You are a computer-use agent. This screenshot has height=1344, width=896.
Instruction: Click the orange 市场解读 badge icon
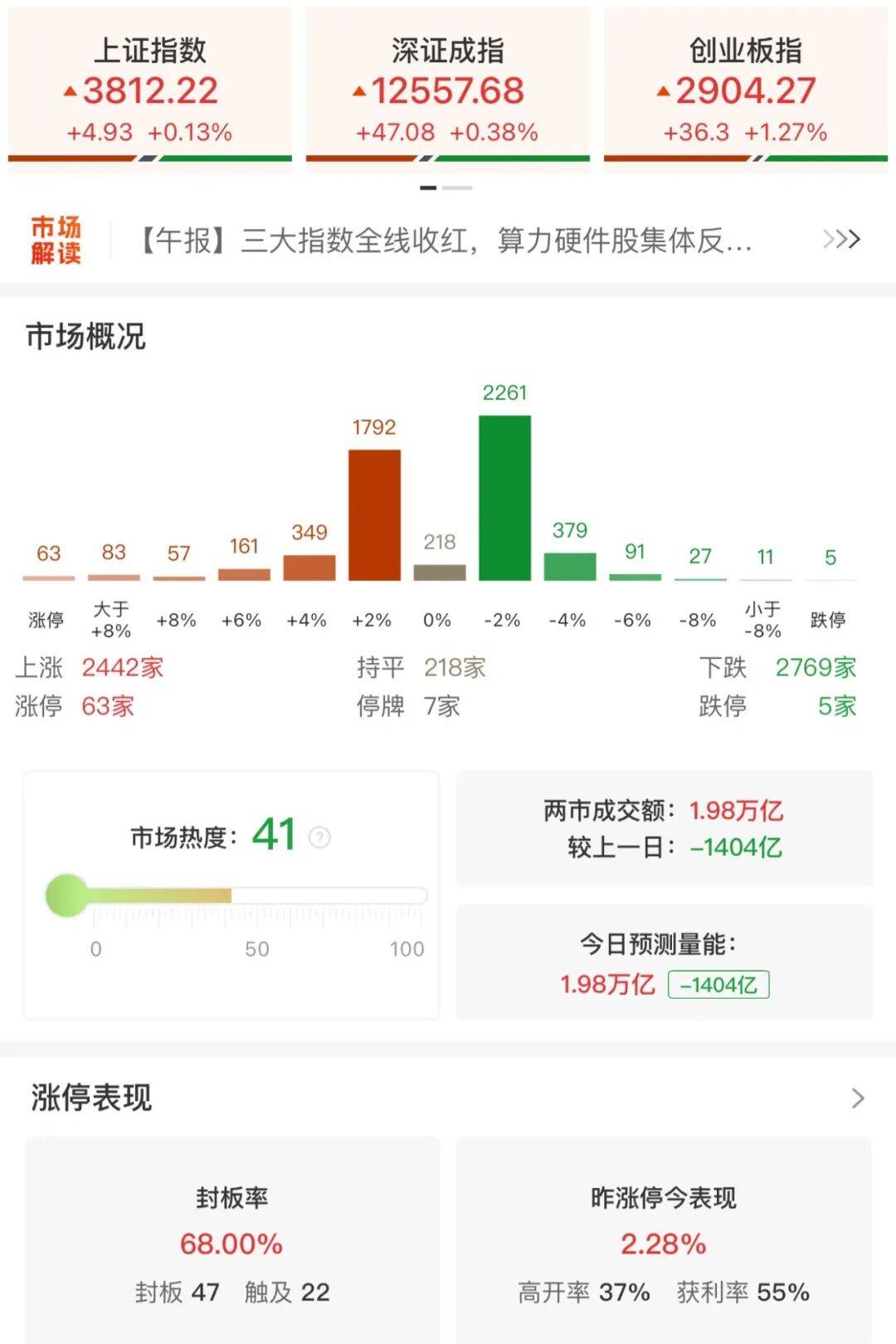(54, 240)
